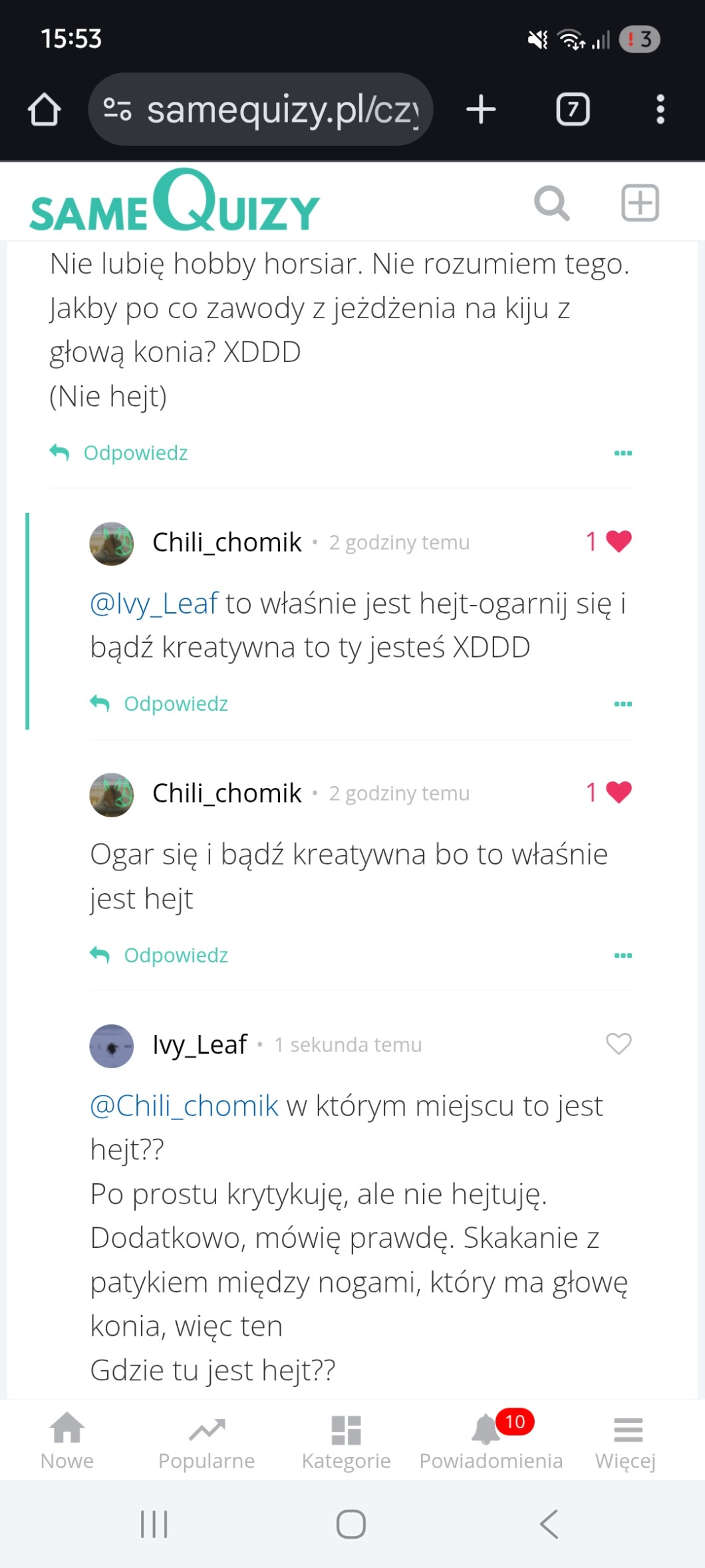
Task: Open the SameQuizy search icon
Action: [551, 203]
